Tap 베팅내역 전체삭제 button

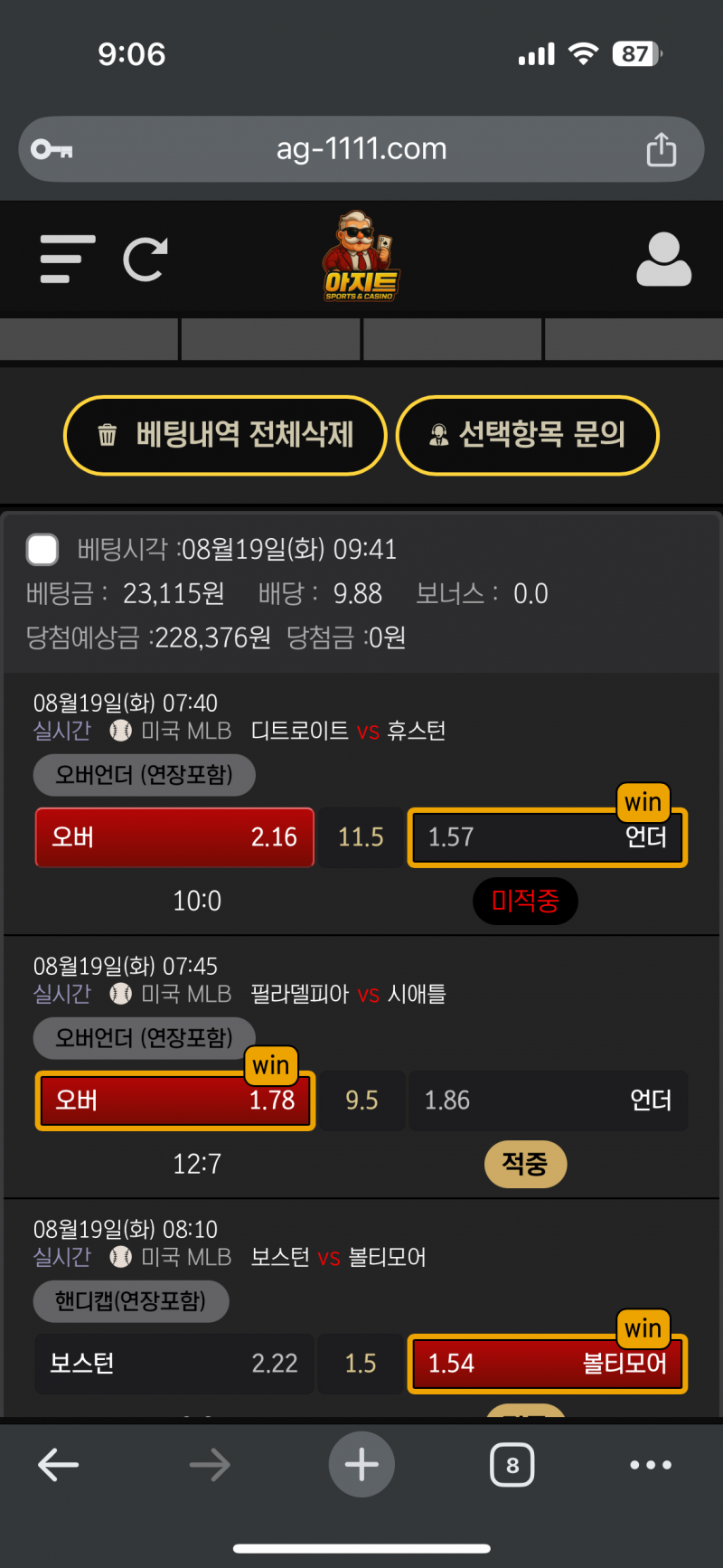pos(225,435)
